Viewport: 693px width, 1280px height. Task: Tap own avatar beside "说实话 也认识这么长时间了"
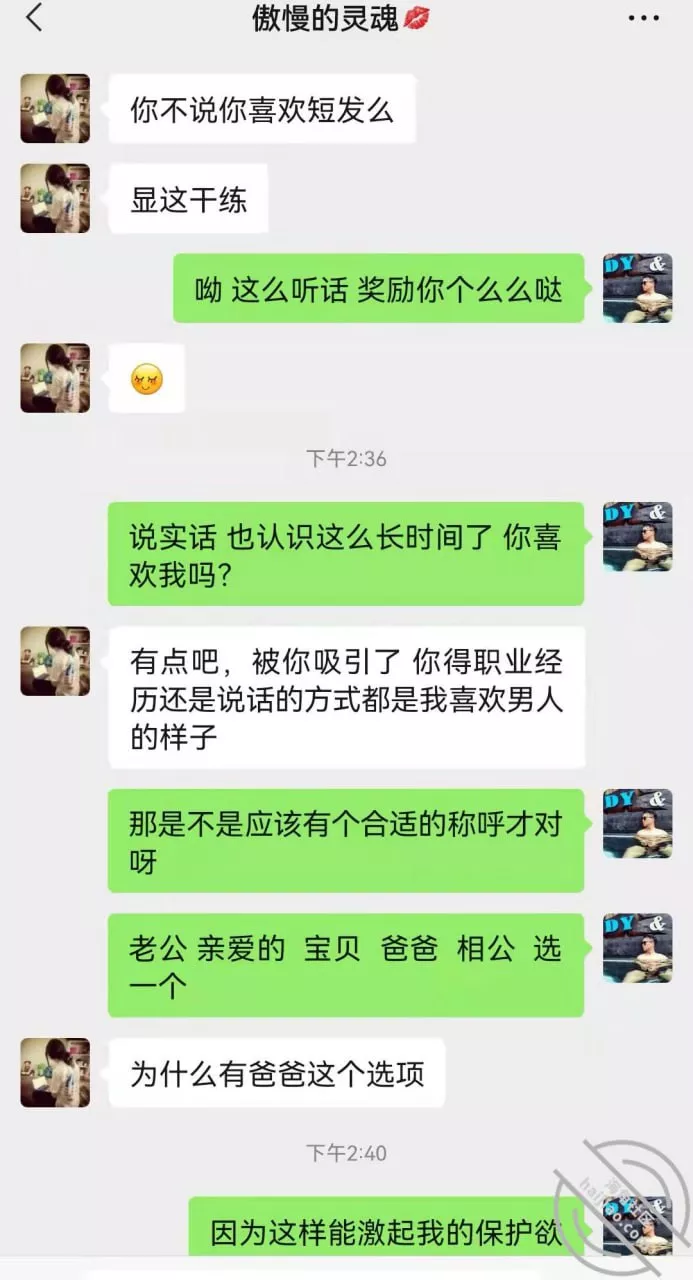click(x=637, y=537)
